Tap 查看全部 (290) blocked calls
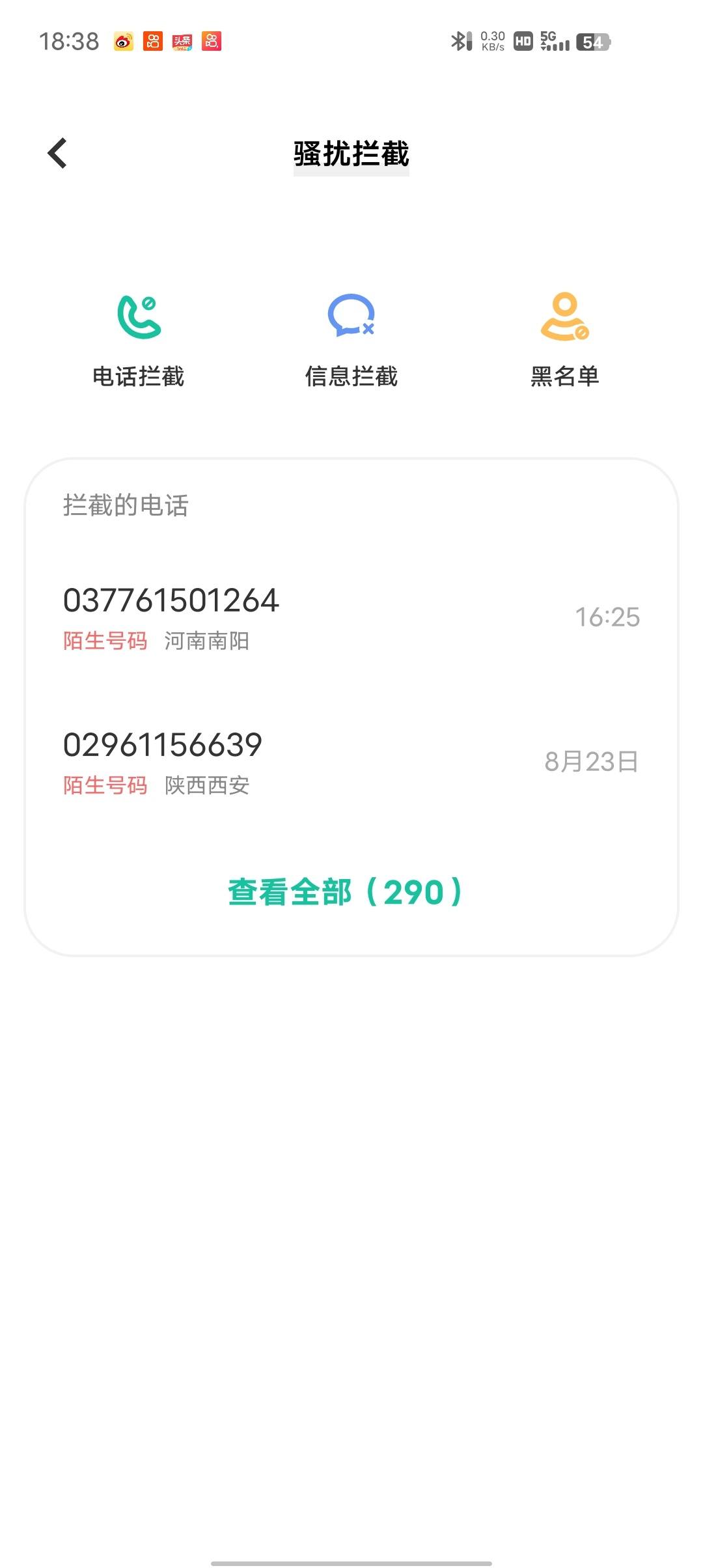 coord(345,892)
